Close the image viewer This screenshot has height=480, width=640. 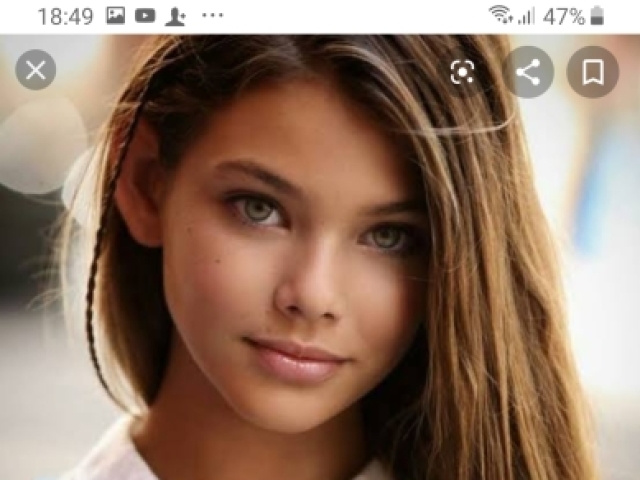[x=36, y=70]
